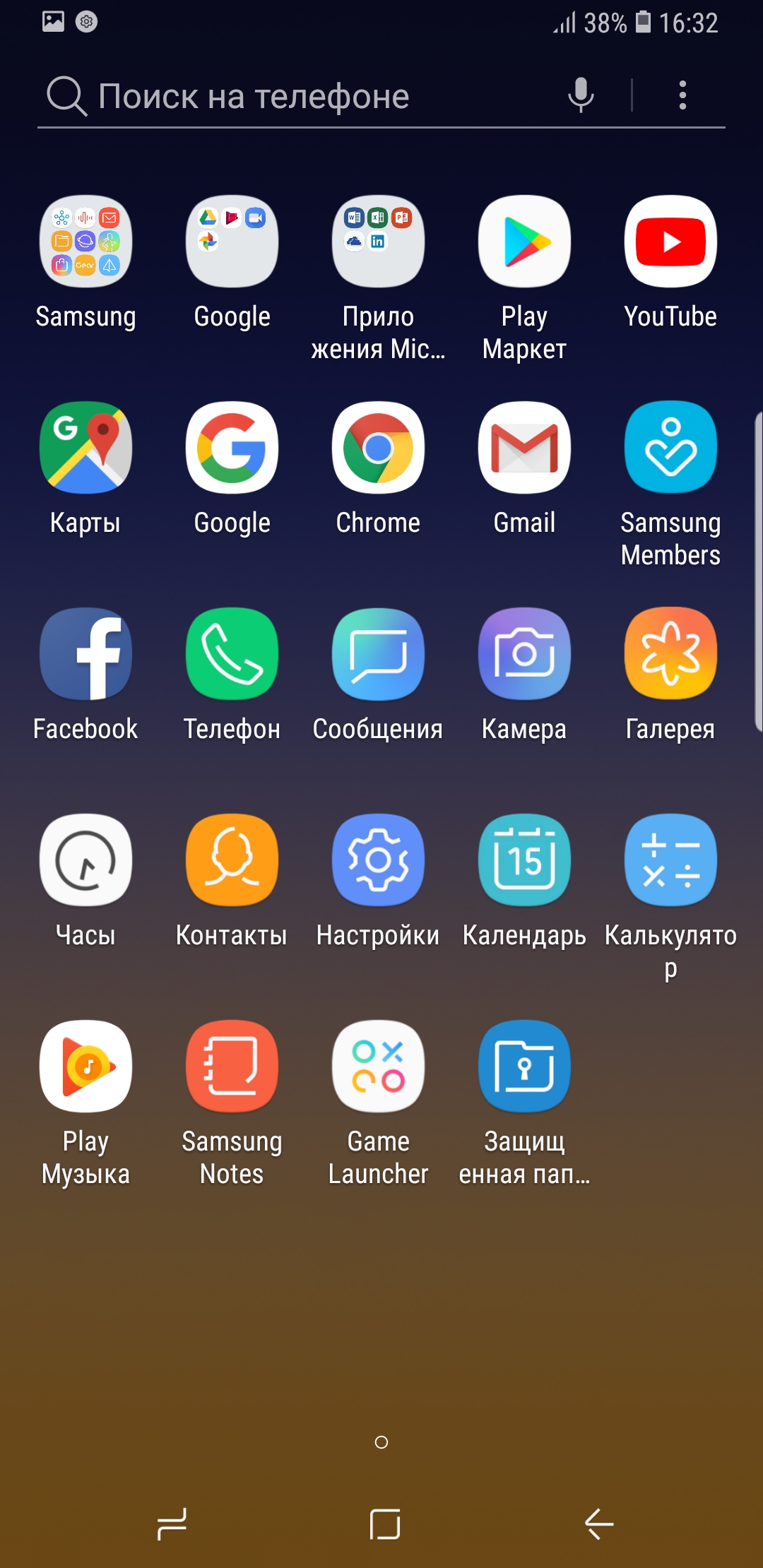
Task: Open Настройки (Settings)
Action: coord(378,860)
